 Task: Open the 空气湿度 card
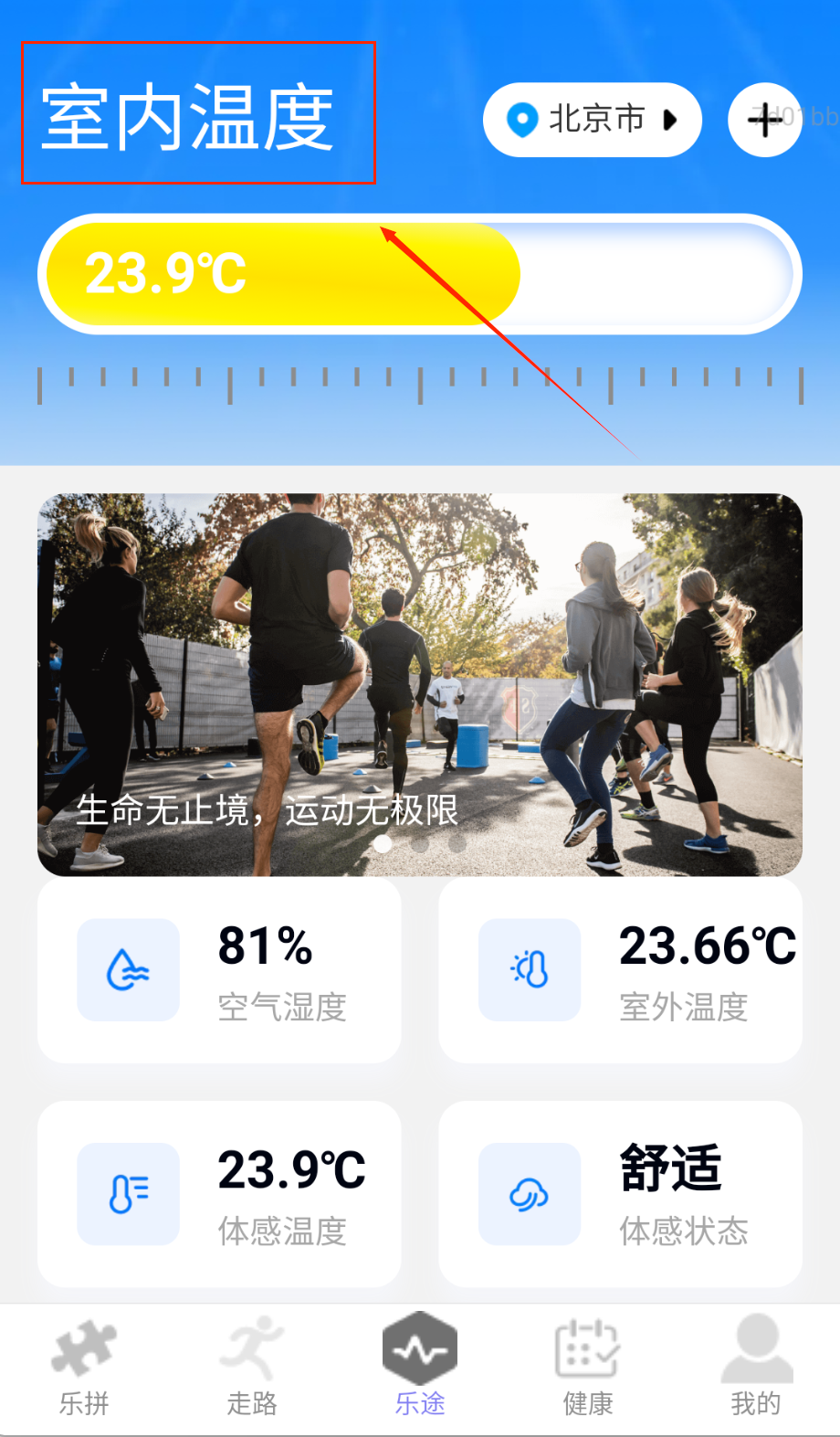(x=219, y=970)
